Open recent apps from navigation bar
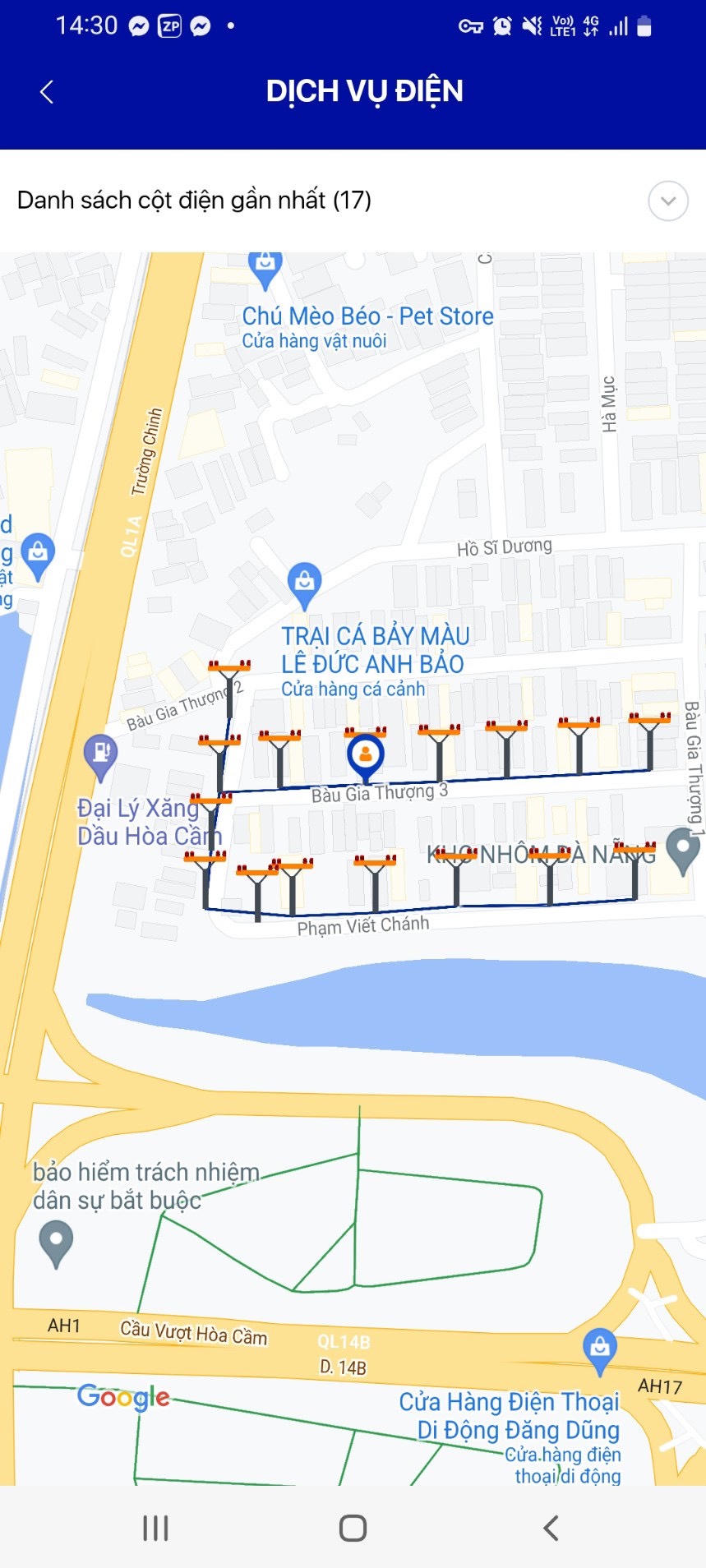This screenshot has height=1568, width=706. pos(155,1528)
